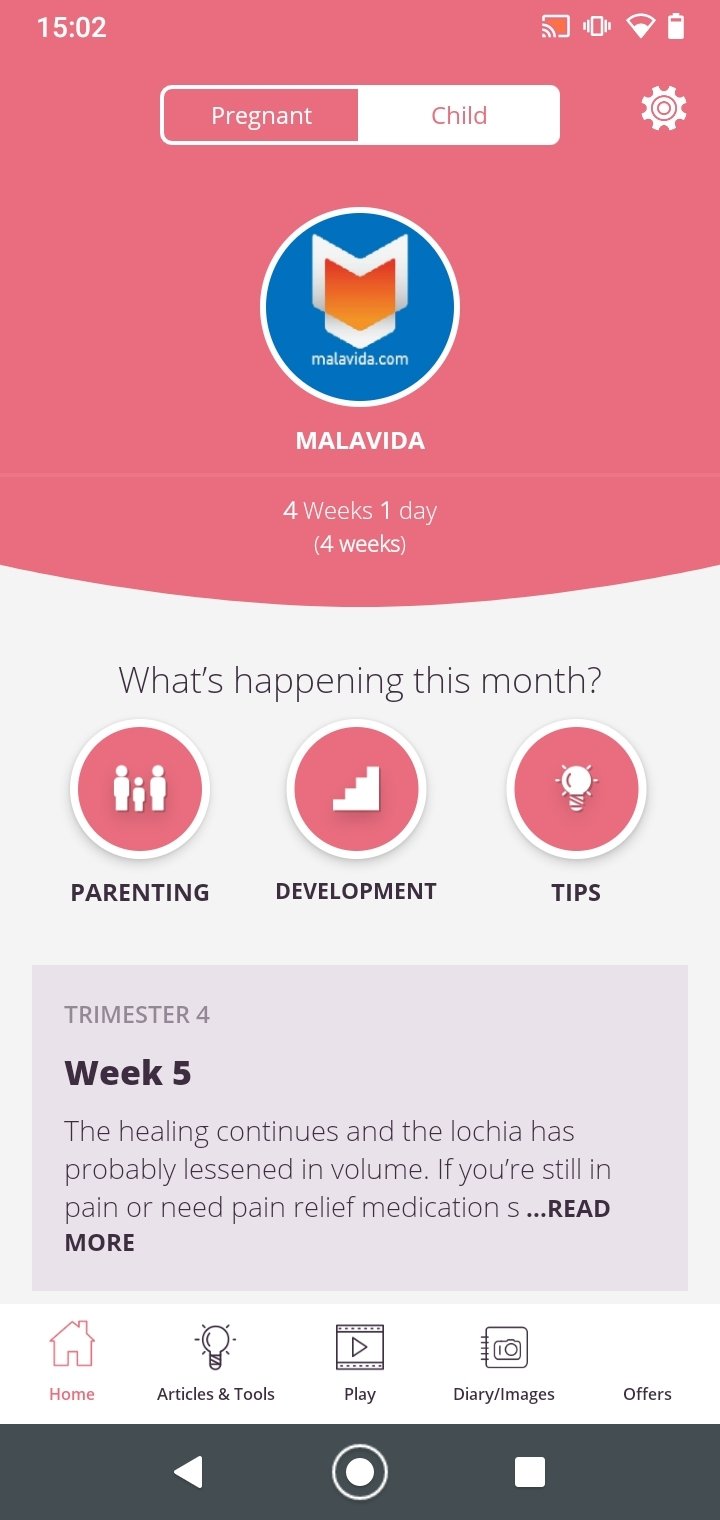The image size is (720, 1520).
Task: Open the Diary/Images tab
Action: [x=504, y=1362]
